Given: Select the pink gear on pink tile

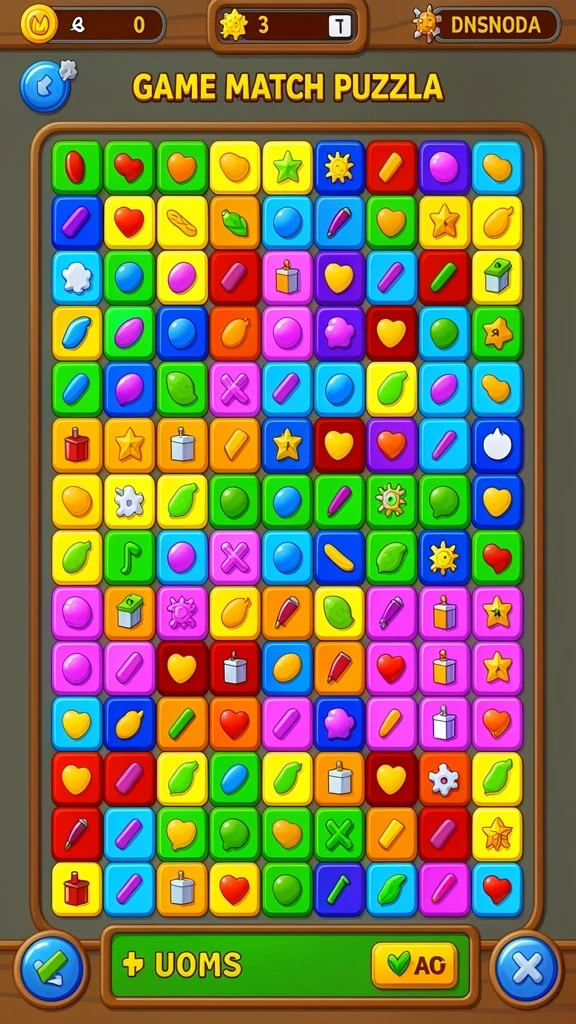Looking at the screenshot, I should point(182,613).
